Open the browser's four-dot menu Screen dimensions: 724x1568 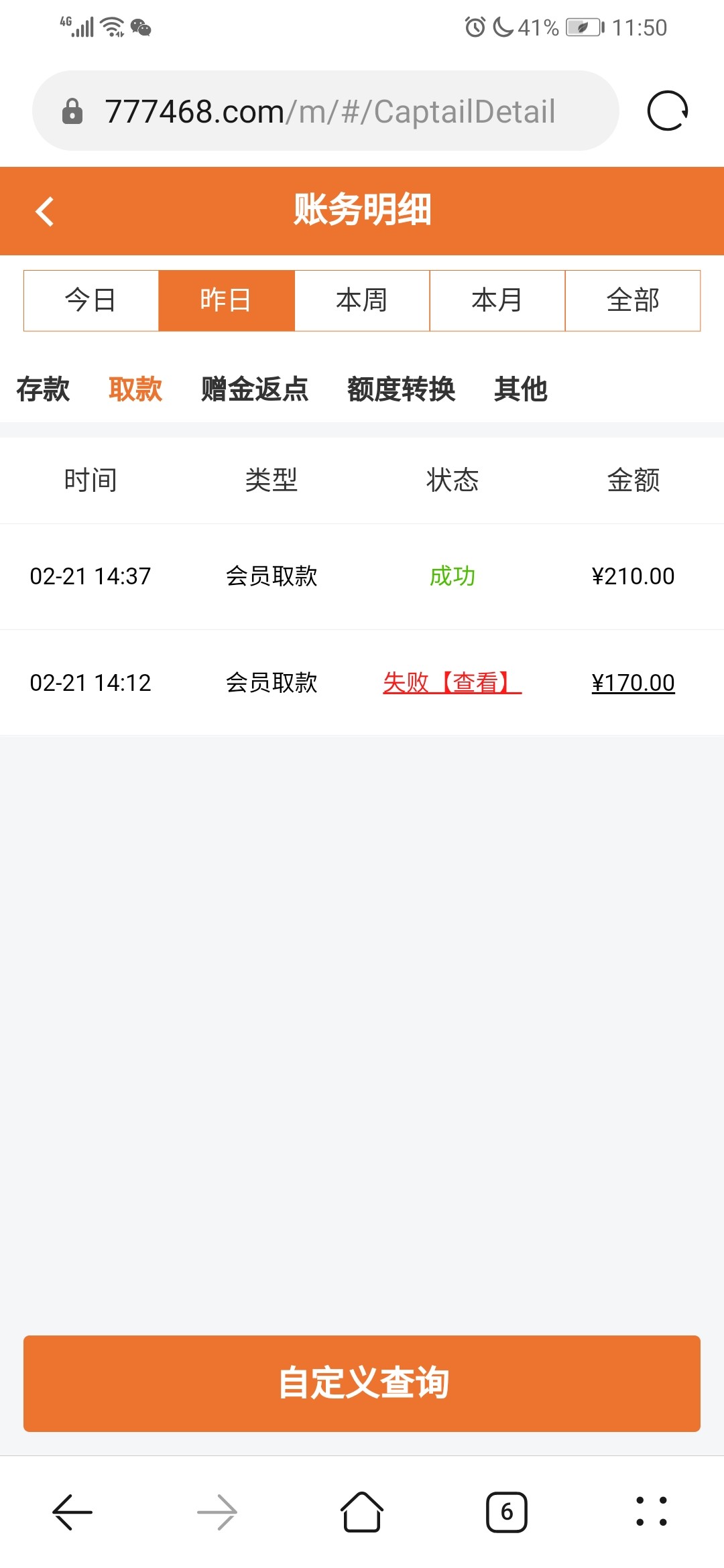(651, 1512)
